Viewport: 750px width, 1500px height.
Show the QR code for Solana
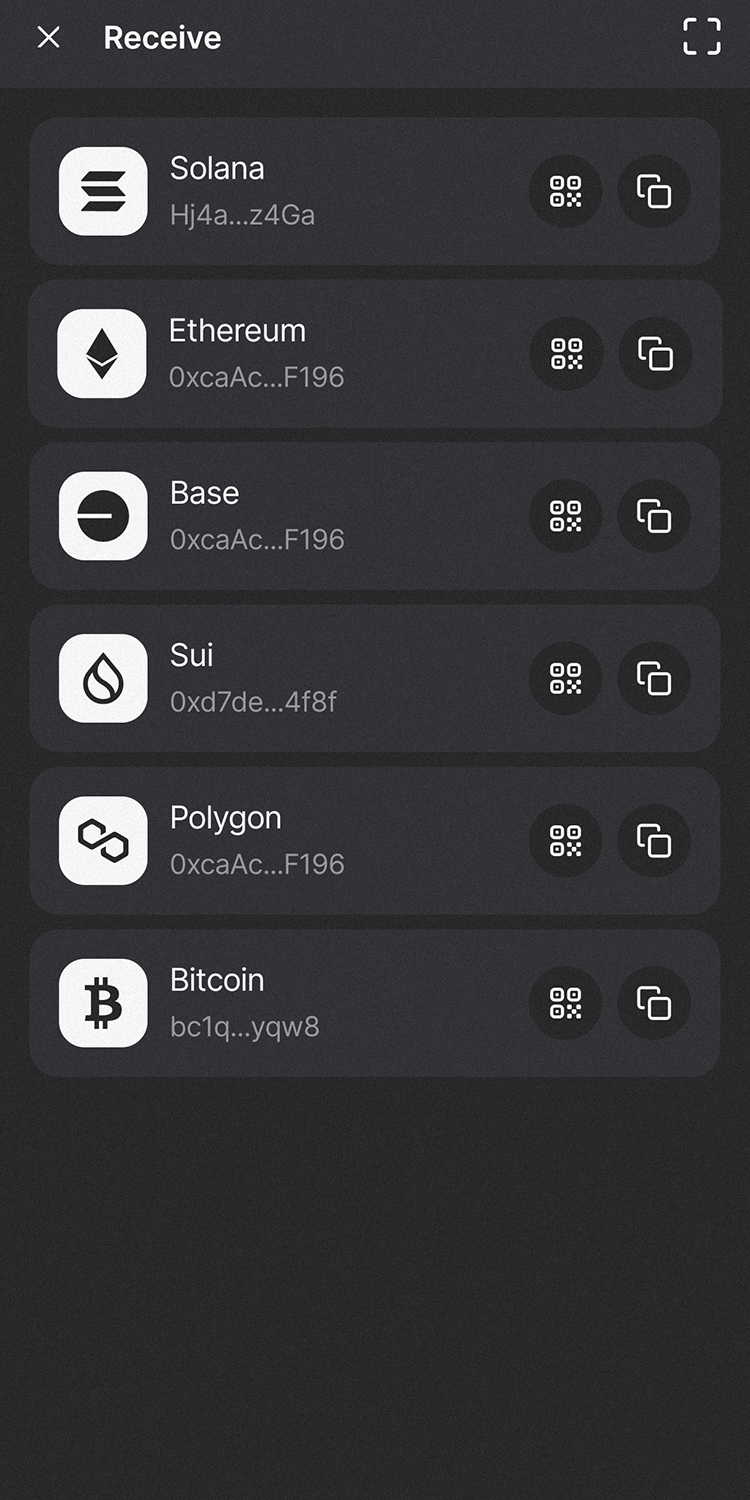click(566, 192)
